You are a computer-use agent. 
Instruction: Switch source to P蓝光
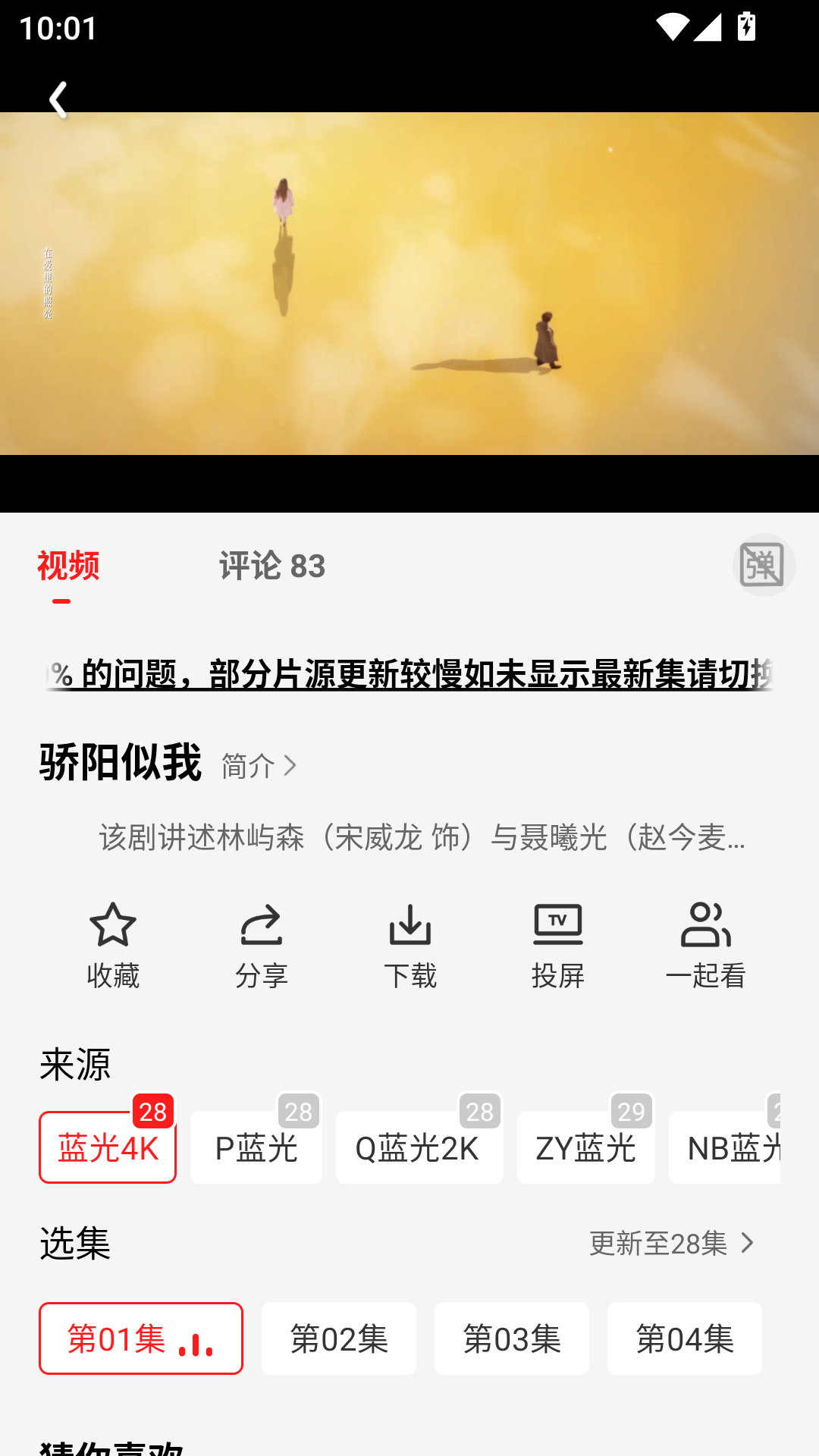256,1147
